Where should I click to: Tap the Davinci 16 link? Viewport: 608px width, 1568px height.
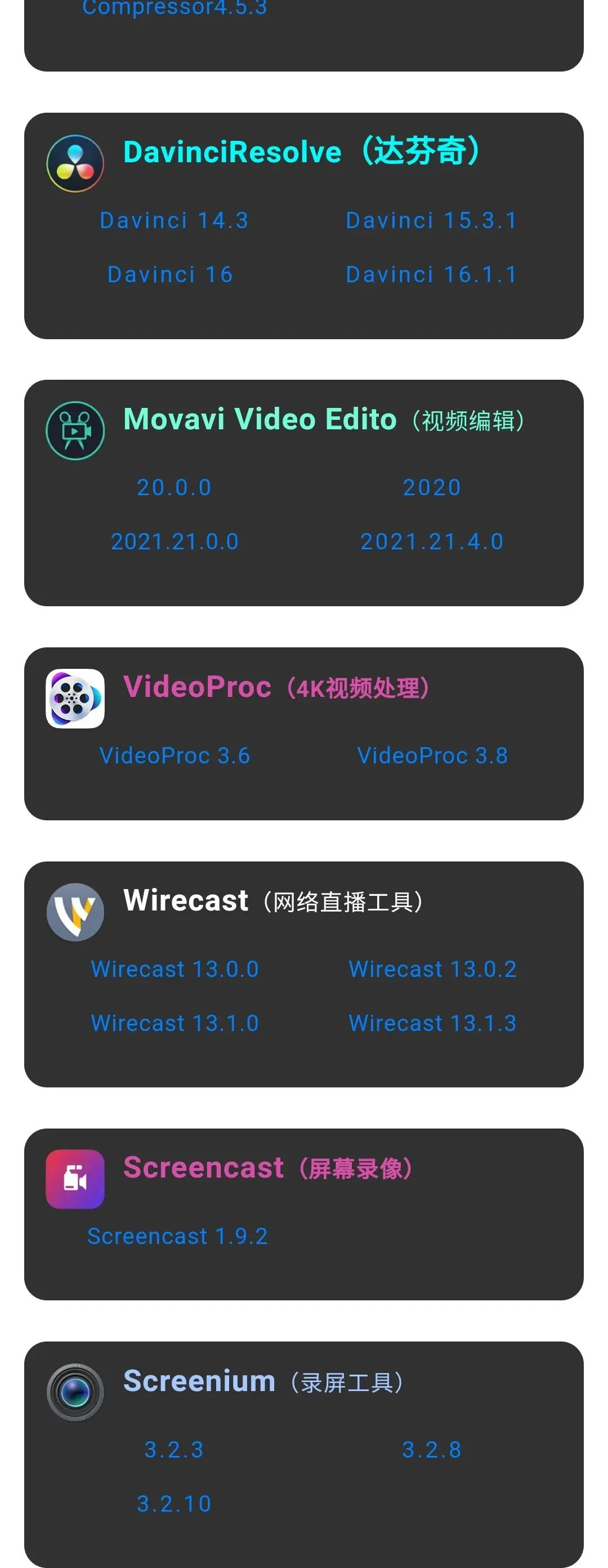[x=170, y=274]
